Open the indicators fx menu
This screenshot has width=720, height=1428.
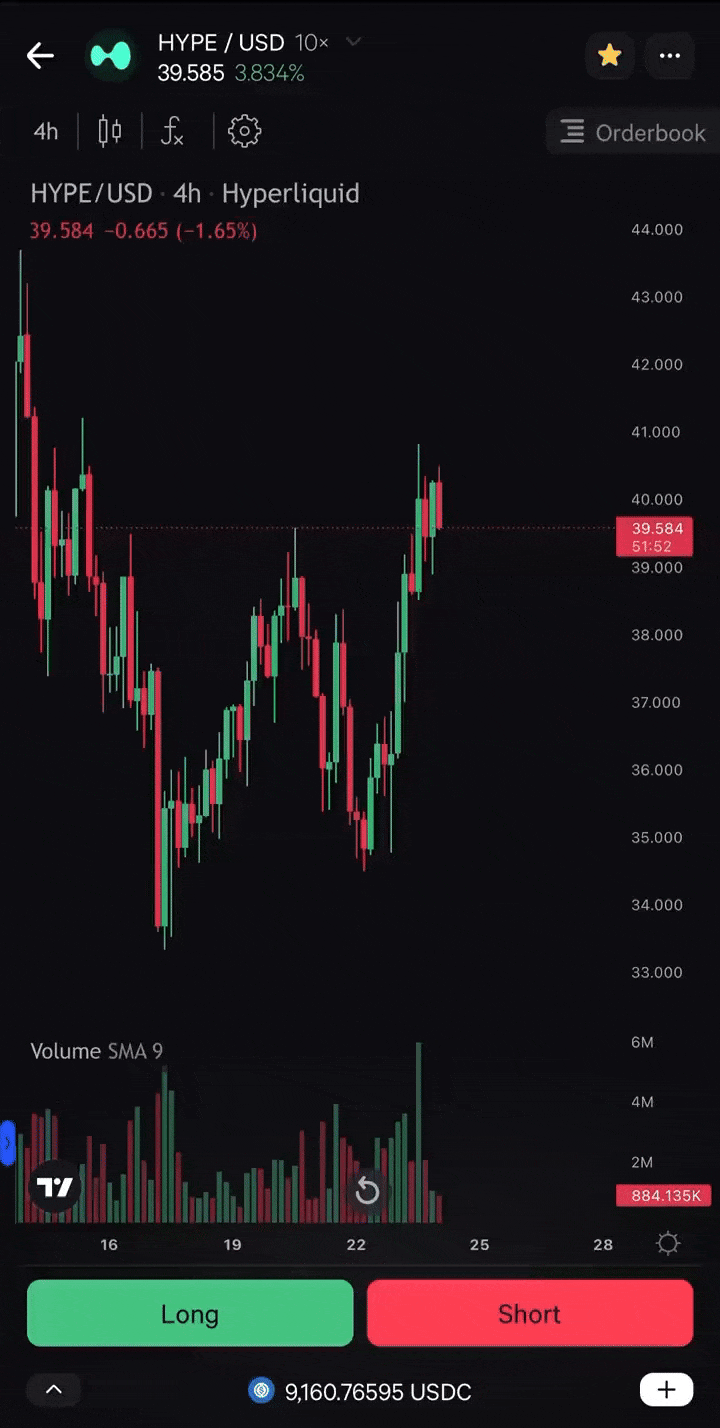point(173,131)
